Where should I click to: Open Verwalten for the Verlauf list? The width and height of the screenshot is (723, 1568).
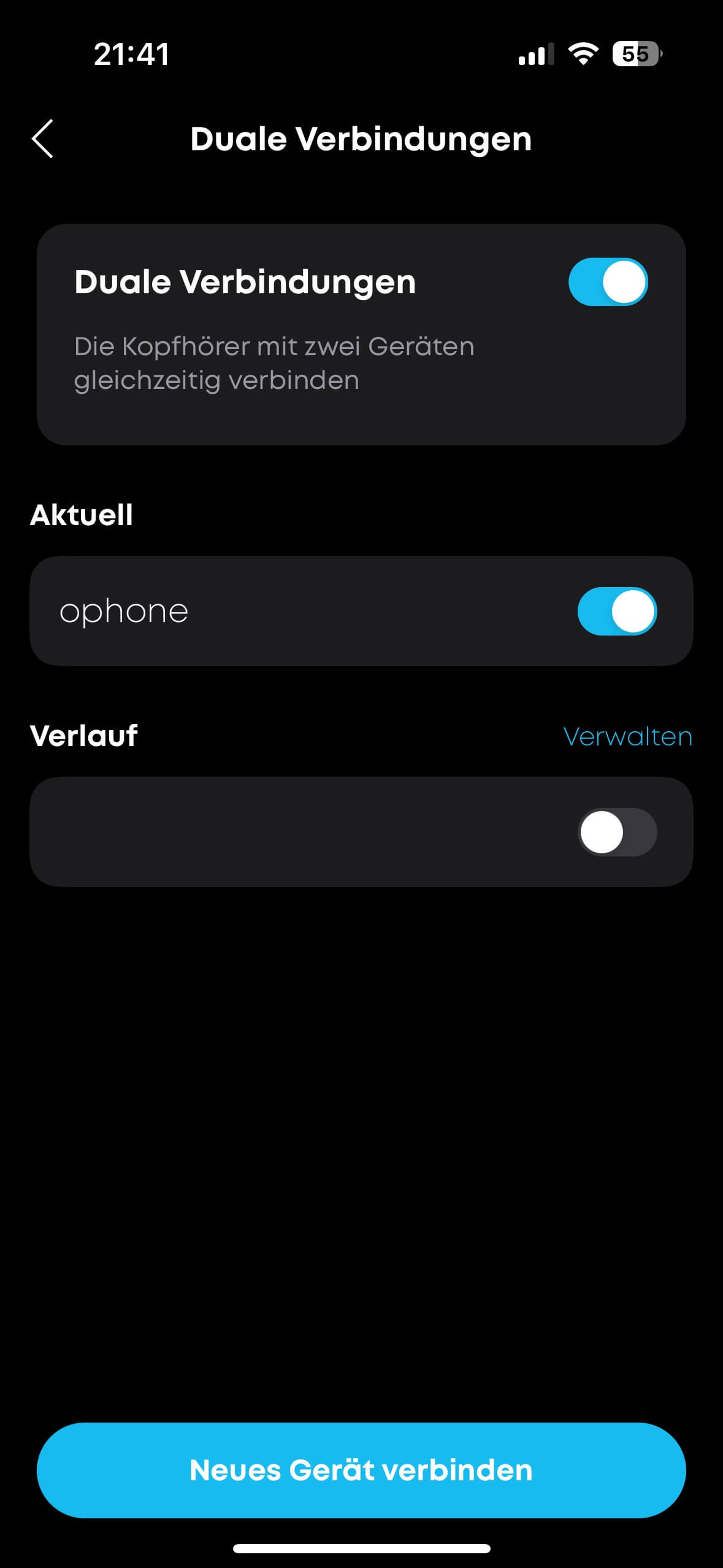pos(627,736)
